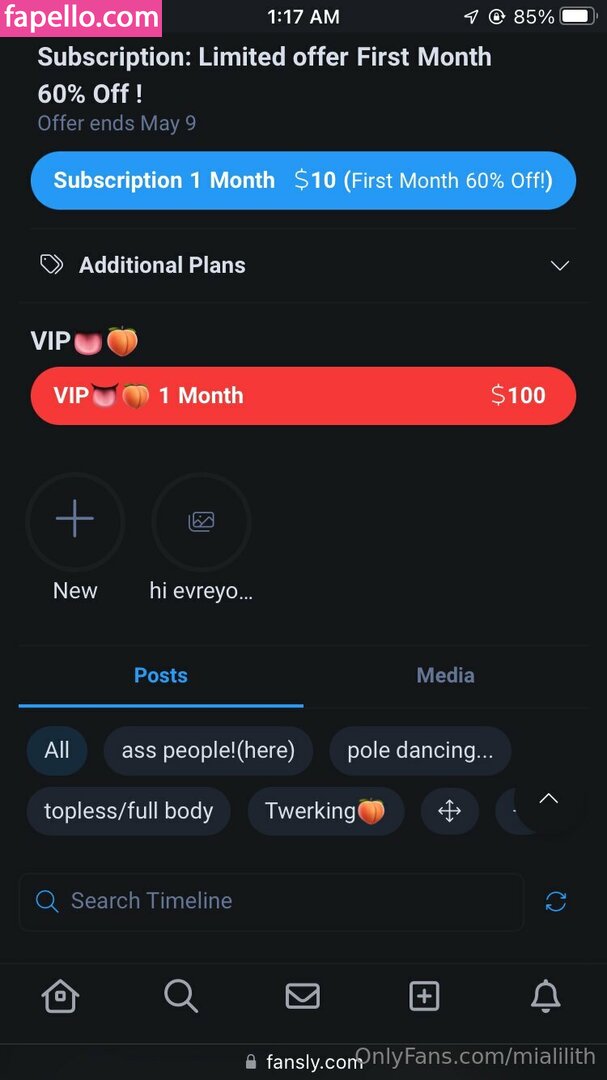Open the 'hi evreyo...' story

pyautogui.click(x=201, y=520)
